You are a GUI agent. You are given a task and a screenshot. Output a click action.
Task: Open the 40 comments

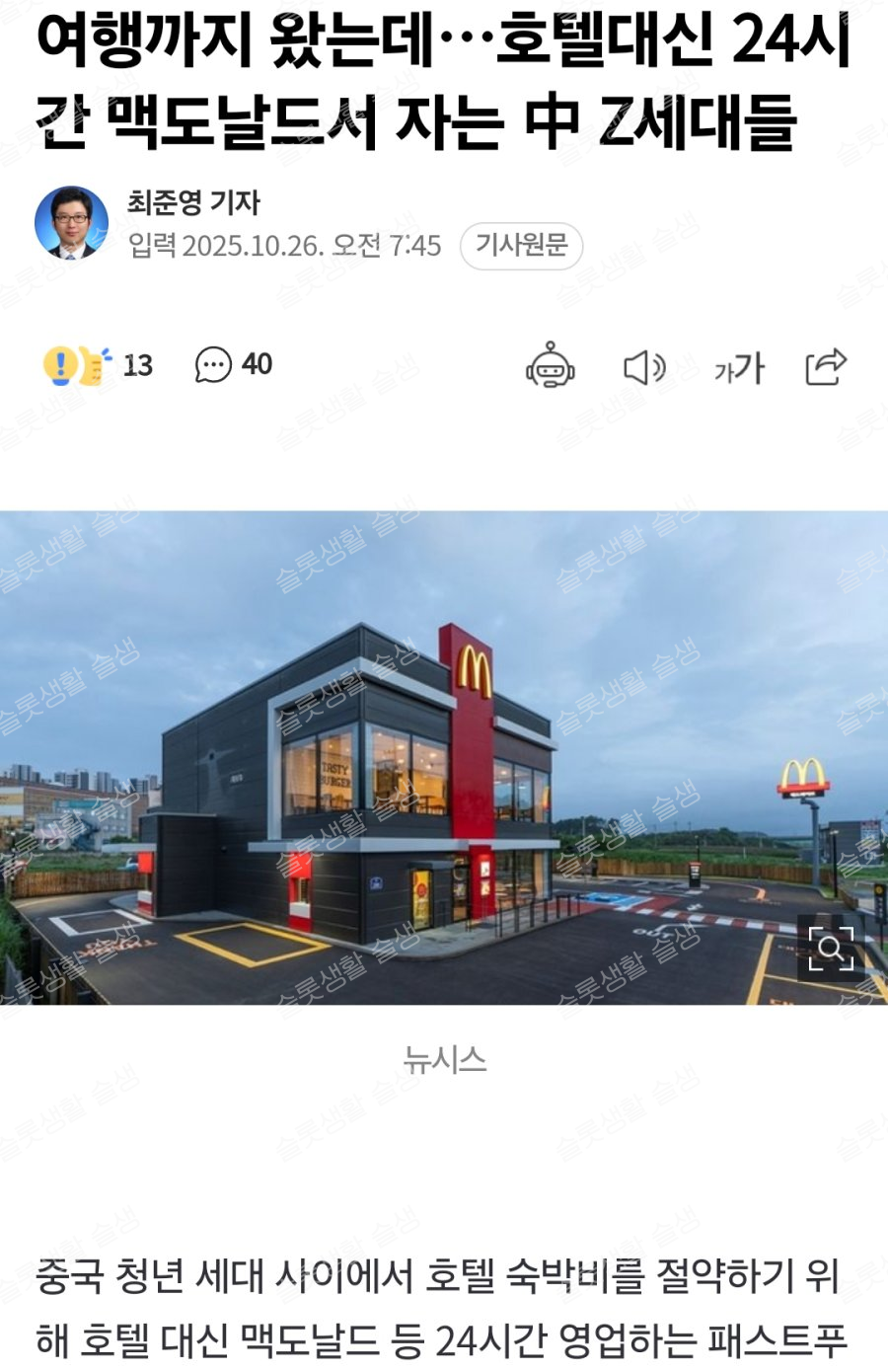234,364
